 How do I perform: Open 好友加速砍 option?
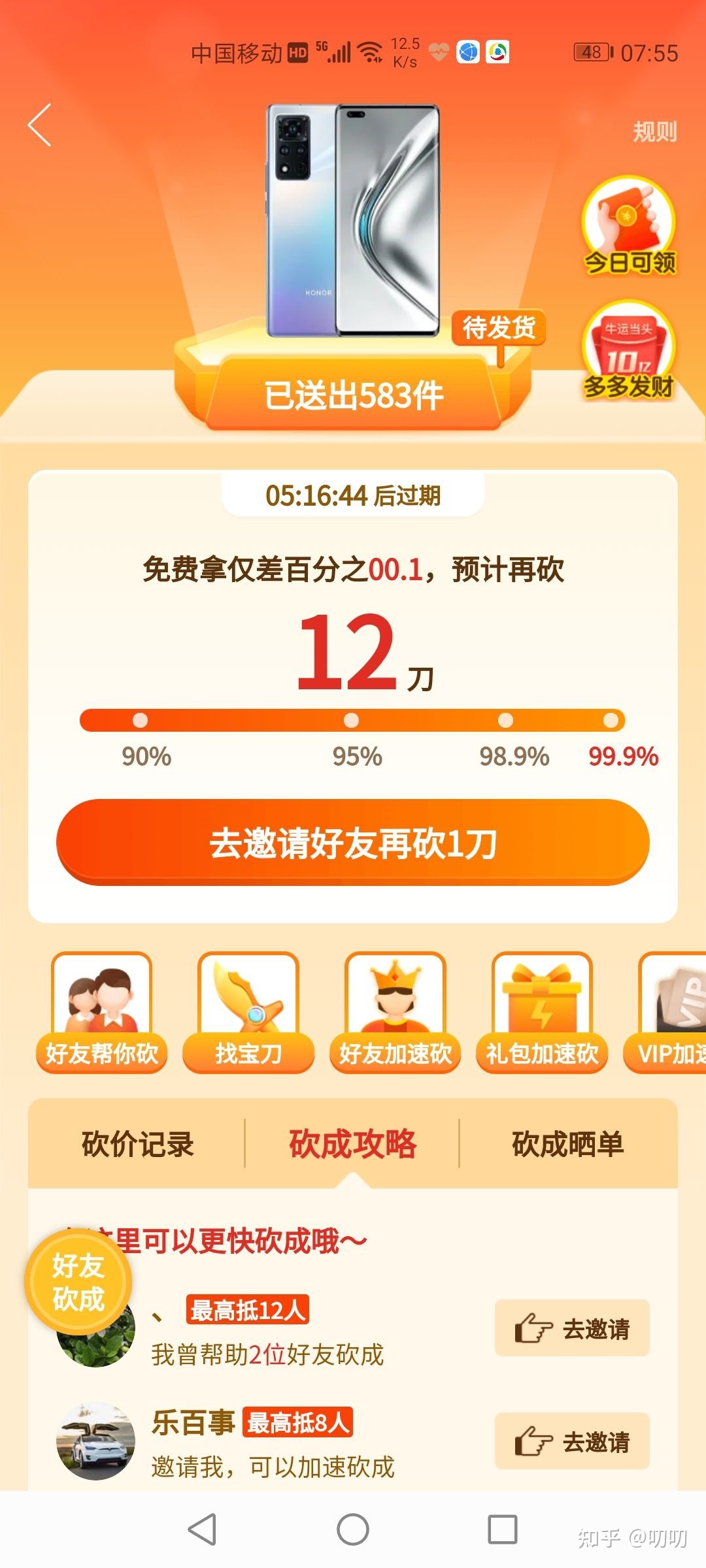click(x=395, y=1011)
